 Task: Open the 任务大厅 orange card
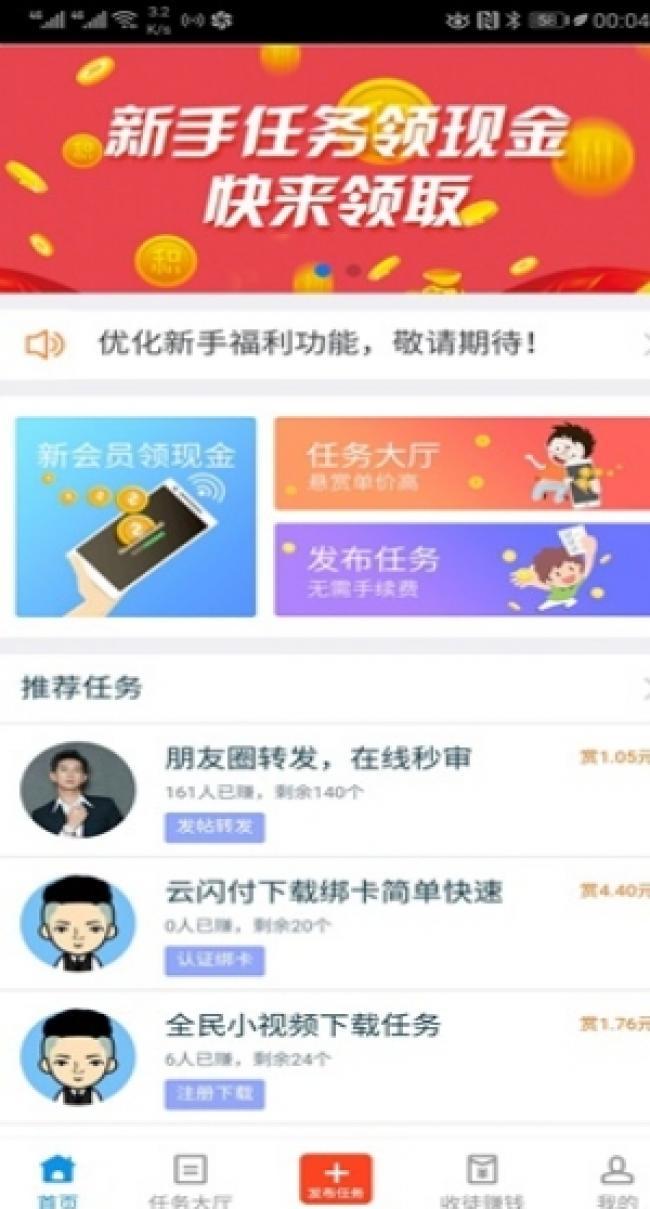pos(461,465)
